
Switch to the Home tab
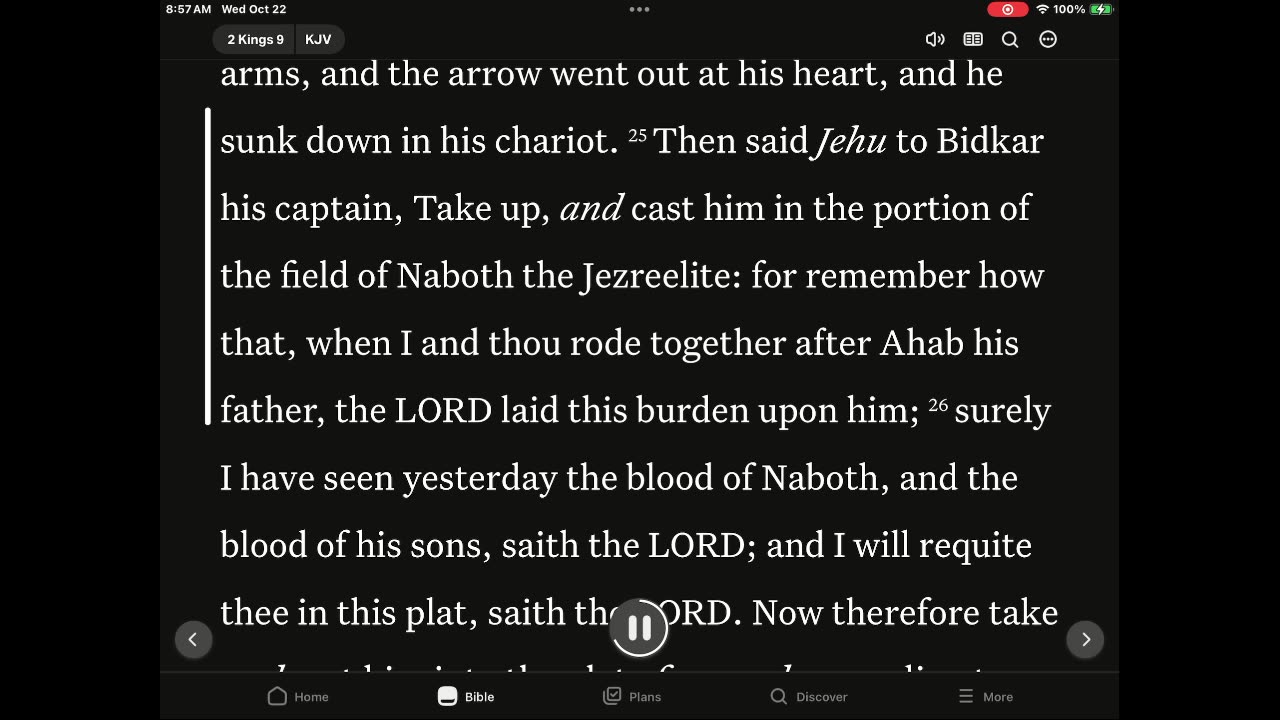pyautogui.click(x=298, y=697)
